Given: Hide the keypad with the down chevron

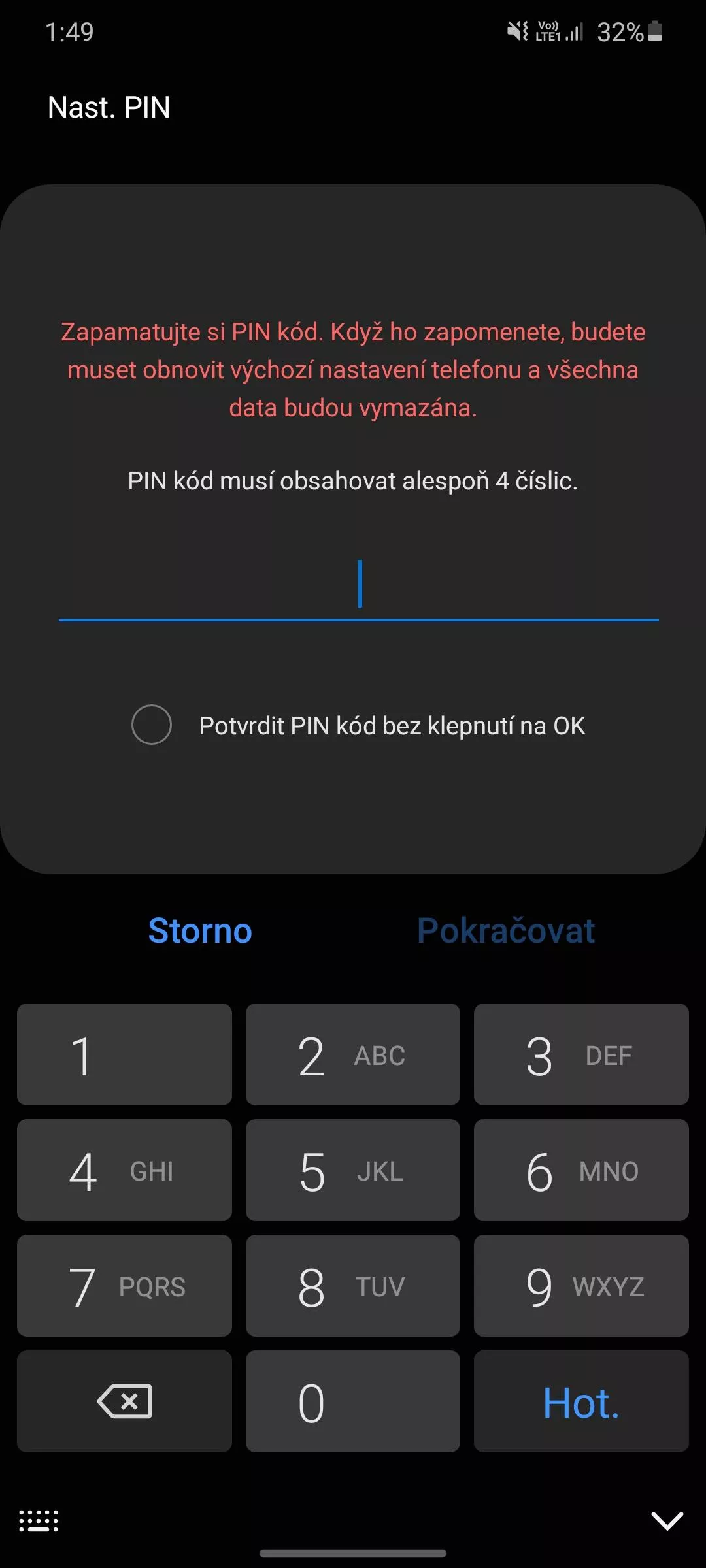Looking at the screenshot, I should click(667, 1521).
